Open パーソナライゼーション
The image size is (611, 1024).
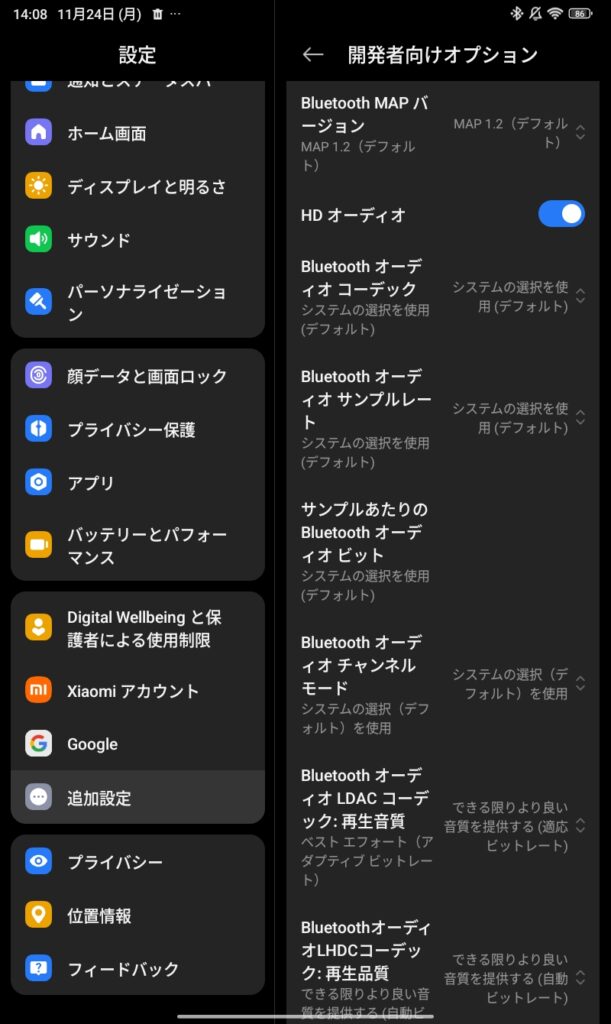click(x=138, y=302)
